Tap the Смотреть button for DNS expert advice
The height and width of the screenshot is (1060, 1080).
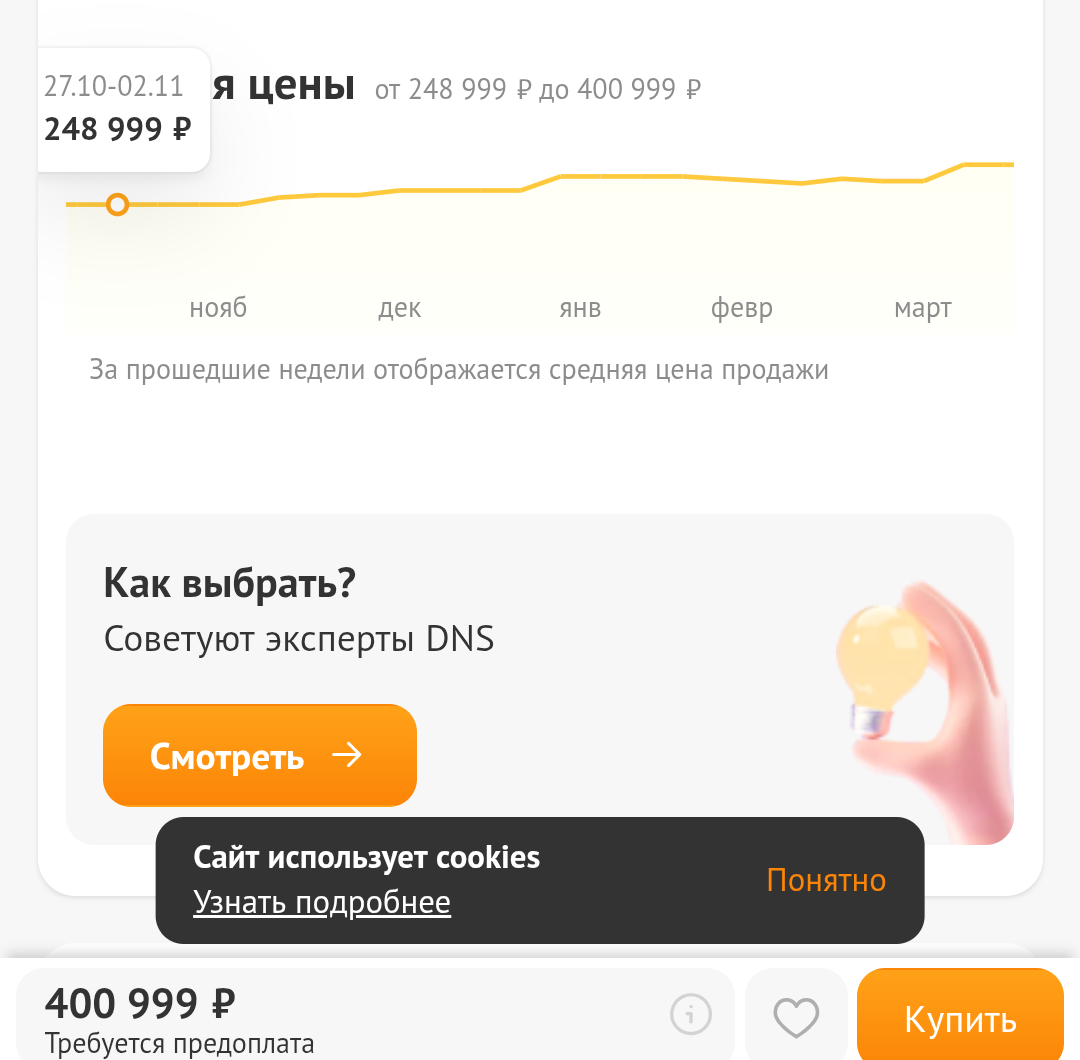[x=259, y=756]
